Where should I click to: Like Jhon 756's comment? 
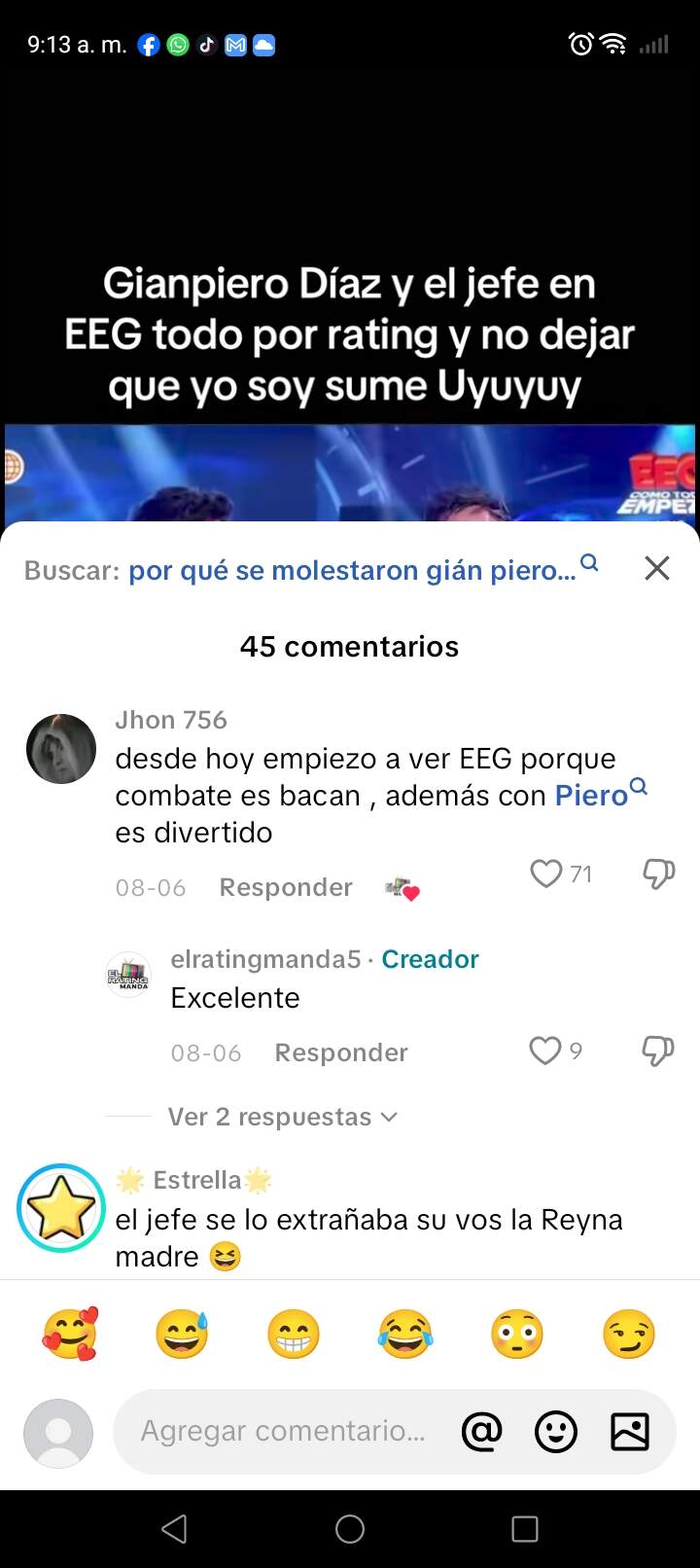click(x=546, y=873)
